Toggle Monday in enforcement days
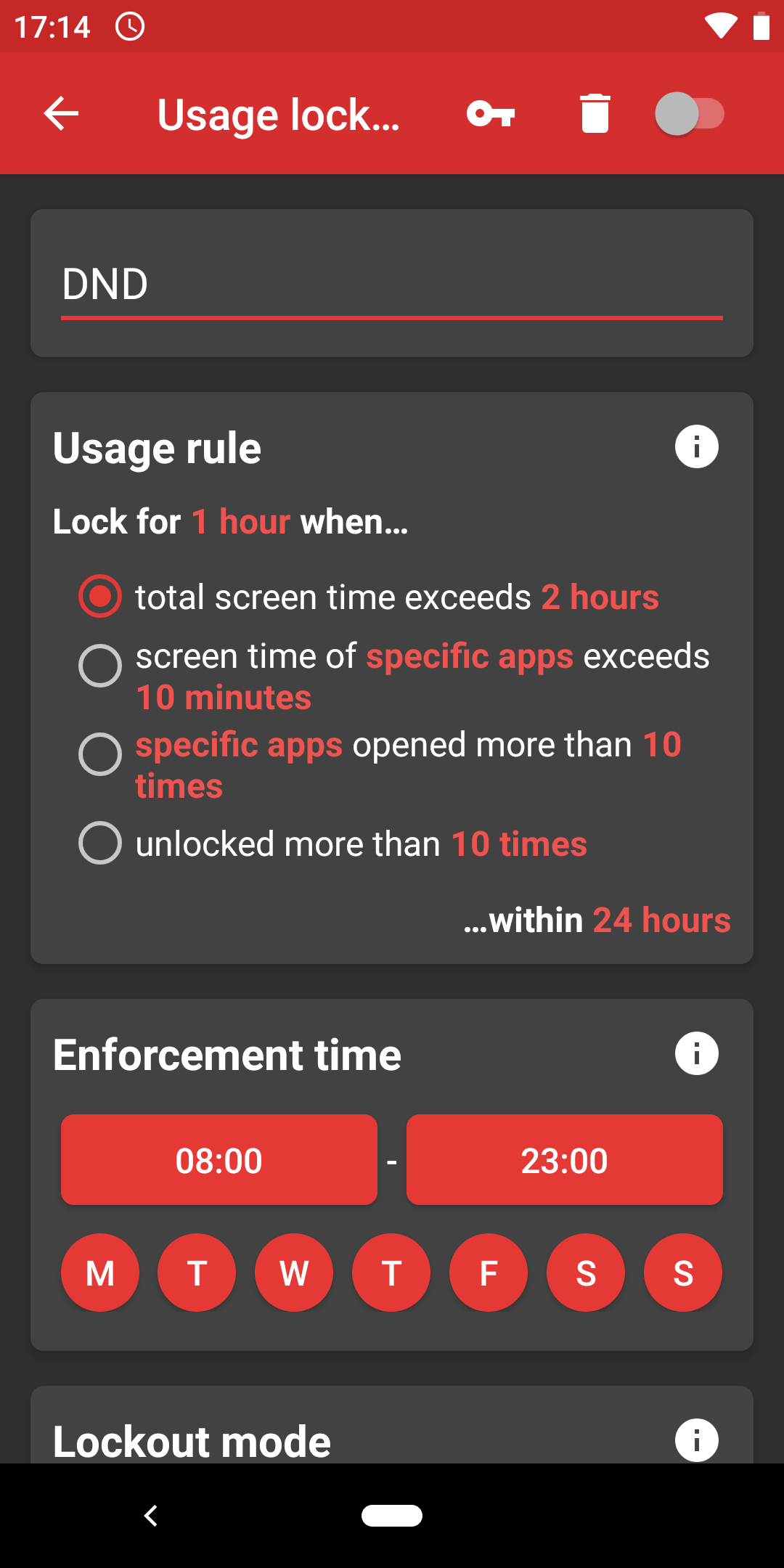 point(100,1273)
